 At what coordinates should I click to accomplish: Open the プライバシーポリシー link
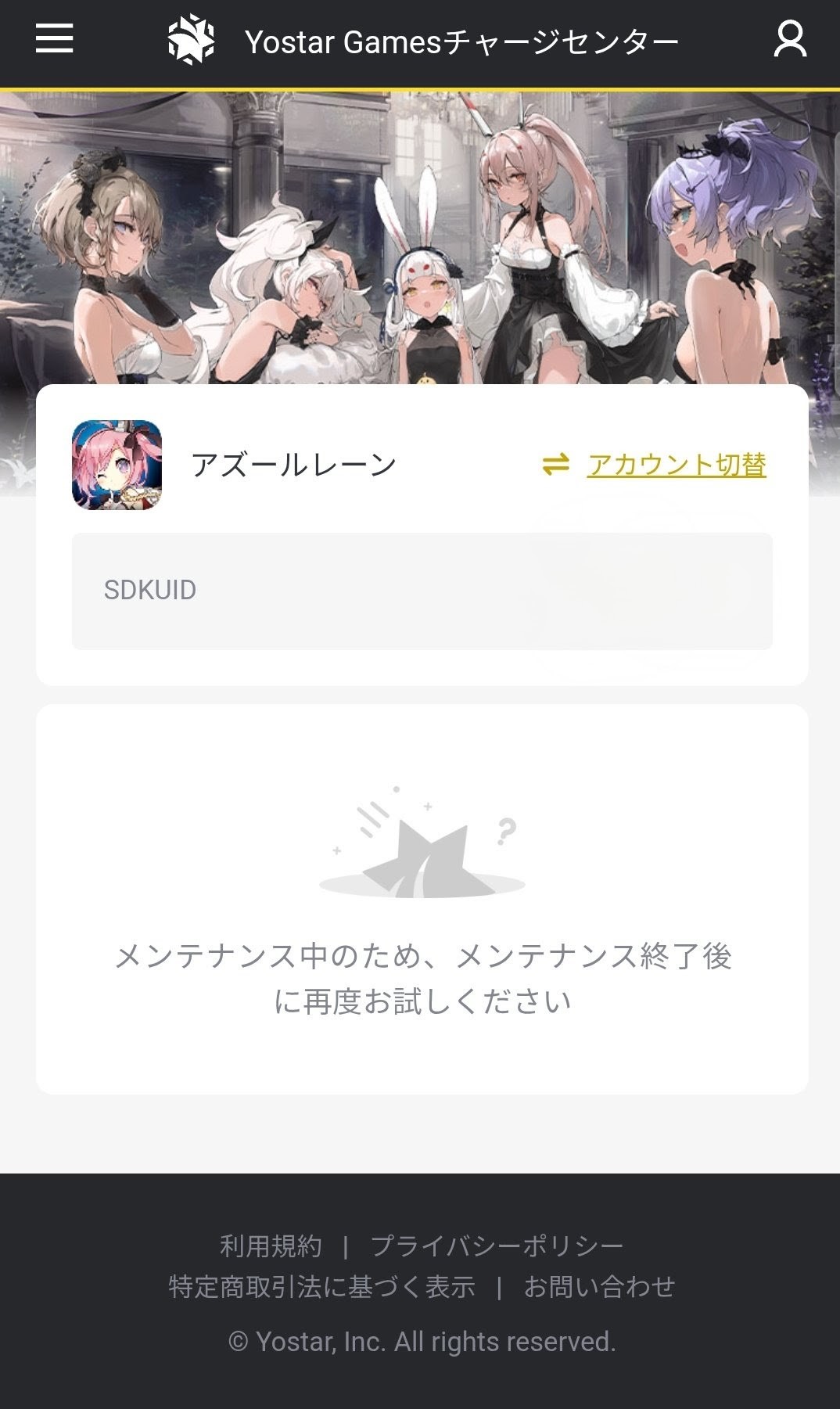497,1245
